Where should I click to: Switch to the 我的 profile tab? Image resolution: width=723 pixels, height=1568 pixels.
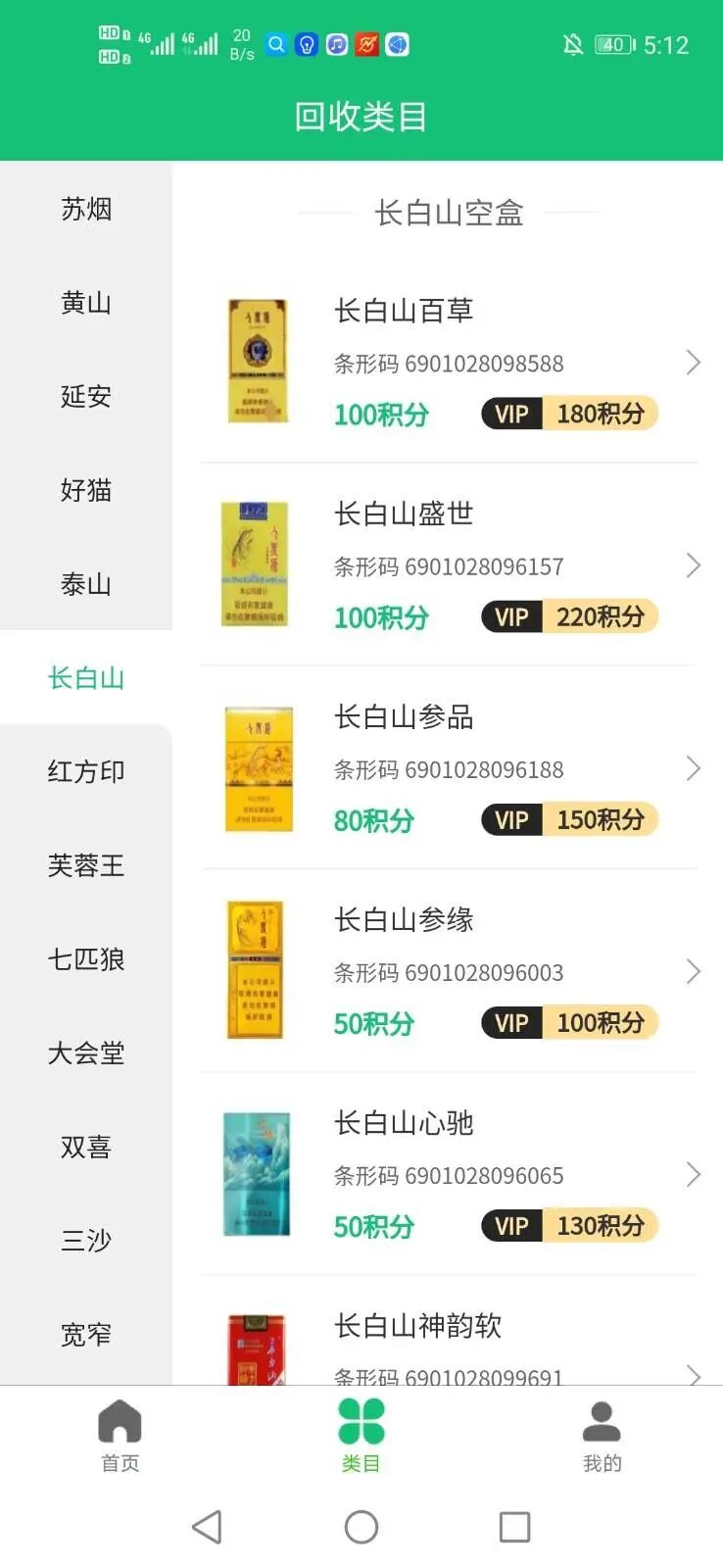pos(602,1436)
